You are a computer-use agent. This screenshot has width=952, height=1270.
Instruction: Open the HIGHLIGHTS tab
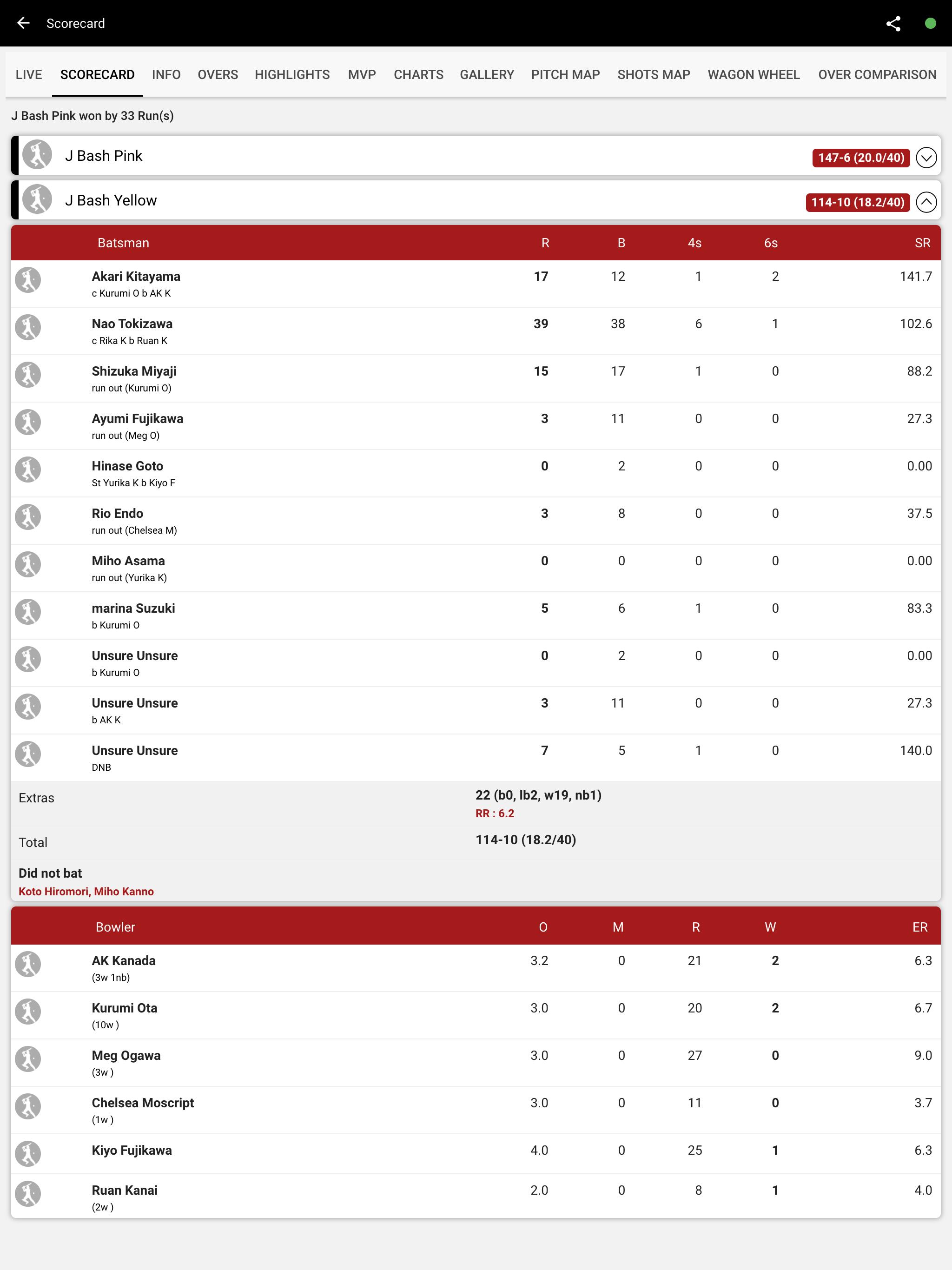(291, 75)
